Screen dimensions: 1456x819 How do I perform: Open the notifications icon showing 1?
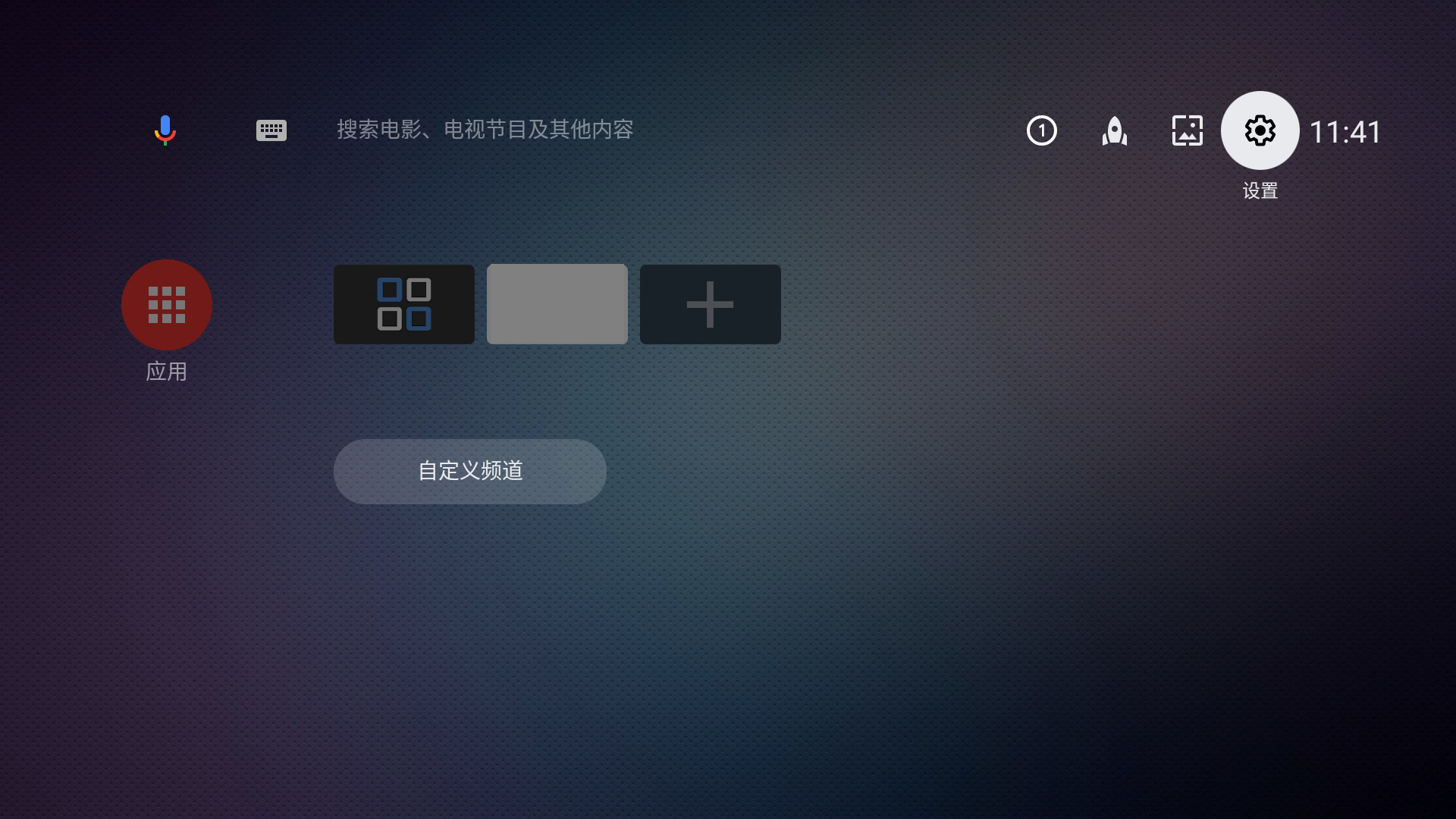(1041, 130)
